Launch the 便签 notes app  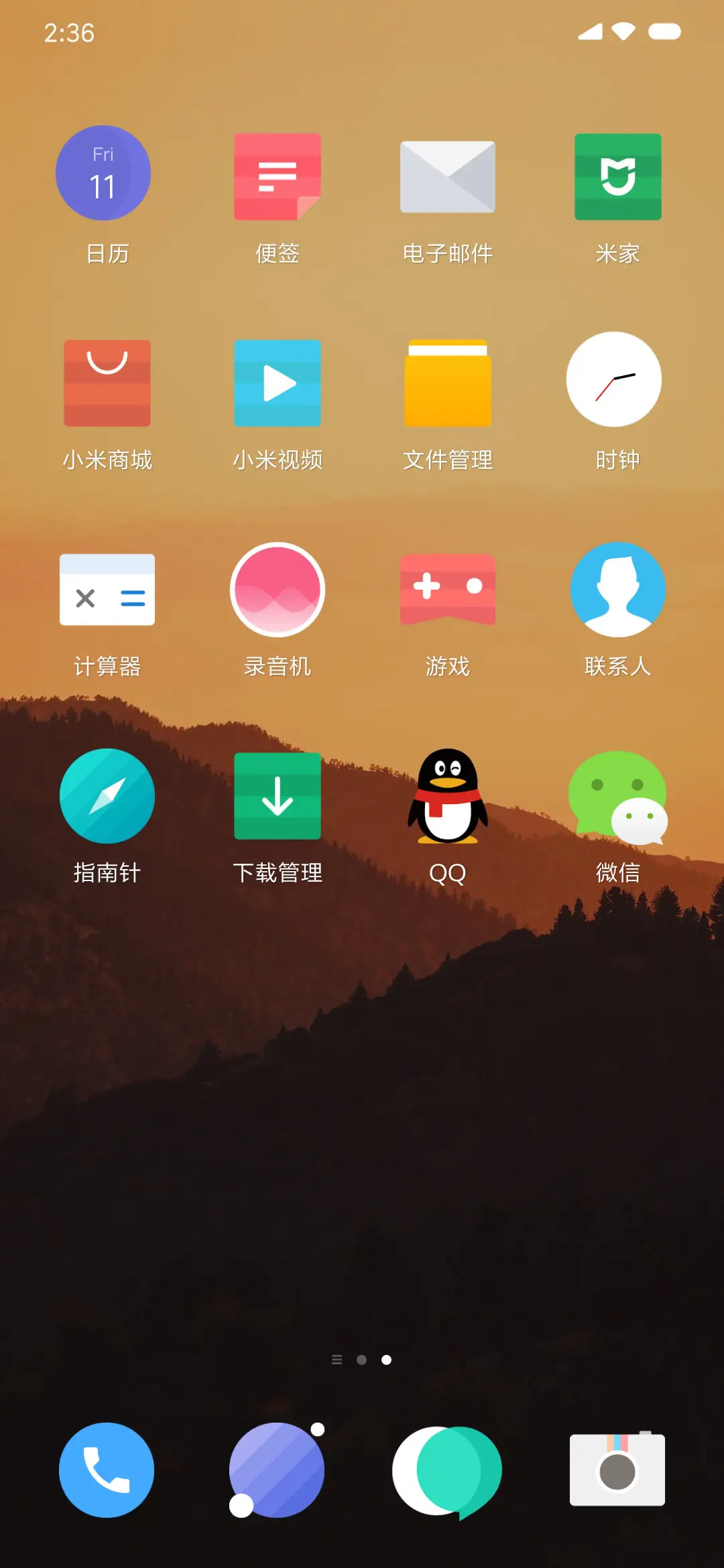pyautogui.click(x=278, y=176)
